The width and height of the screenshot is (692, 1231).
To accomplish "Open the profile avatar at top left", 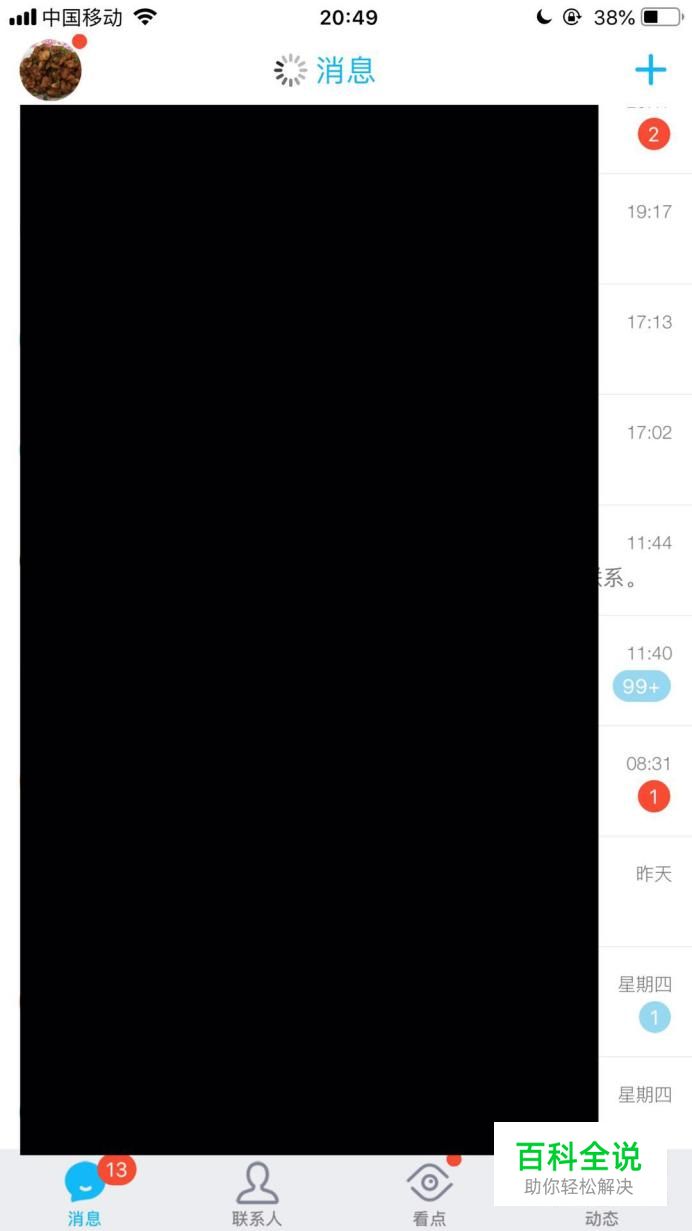I will (51, 70).
